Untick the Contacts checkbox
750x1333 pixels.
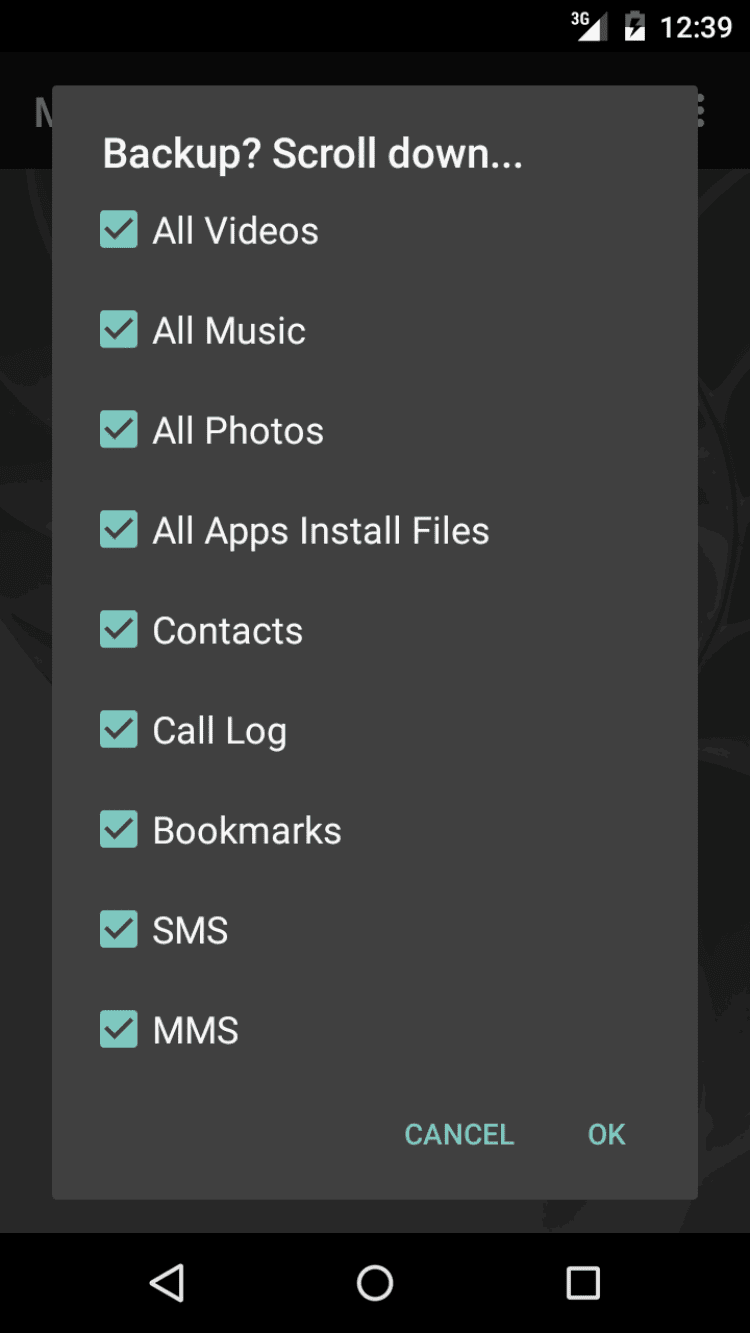(119, 630)
